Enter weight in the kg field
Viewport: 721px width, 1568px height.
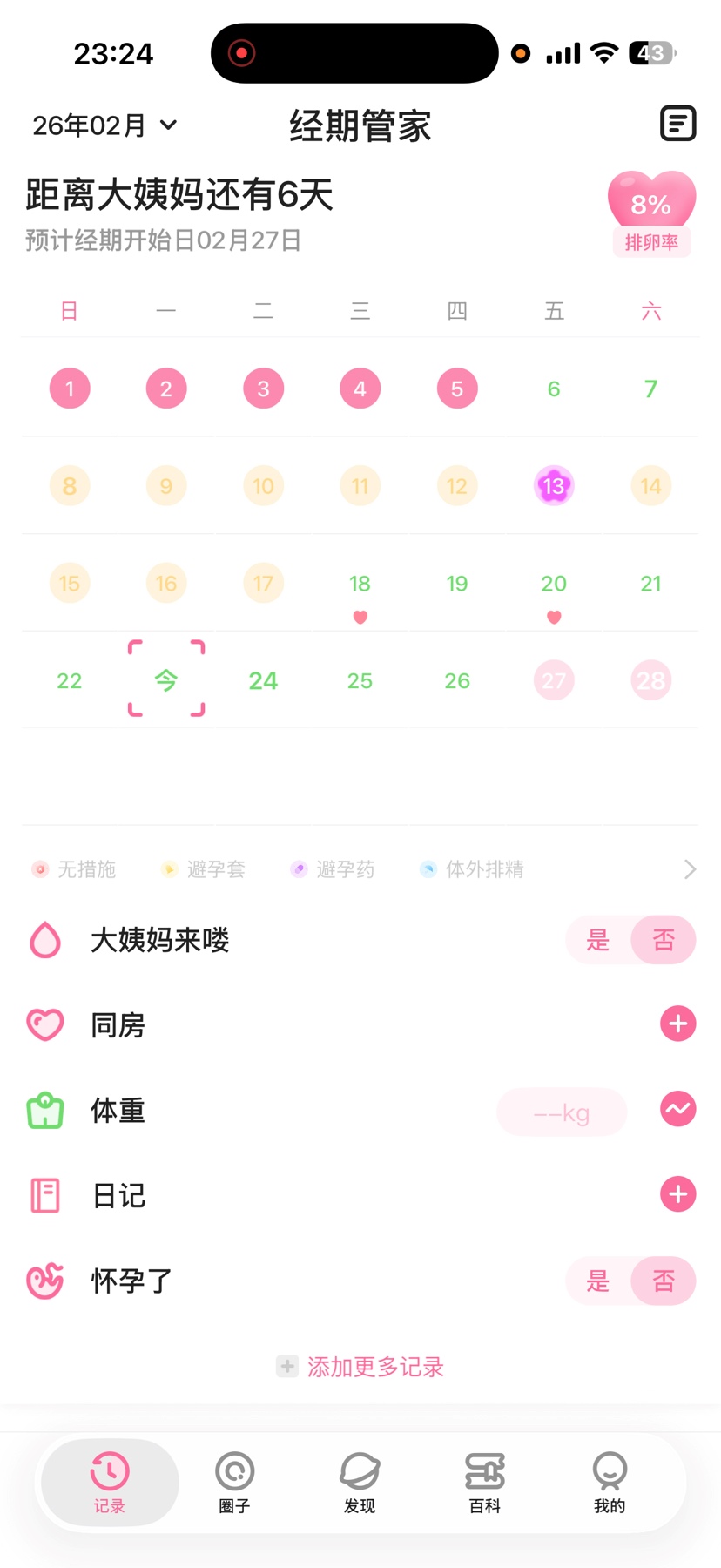pos(562,1112)
